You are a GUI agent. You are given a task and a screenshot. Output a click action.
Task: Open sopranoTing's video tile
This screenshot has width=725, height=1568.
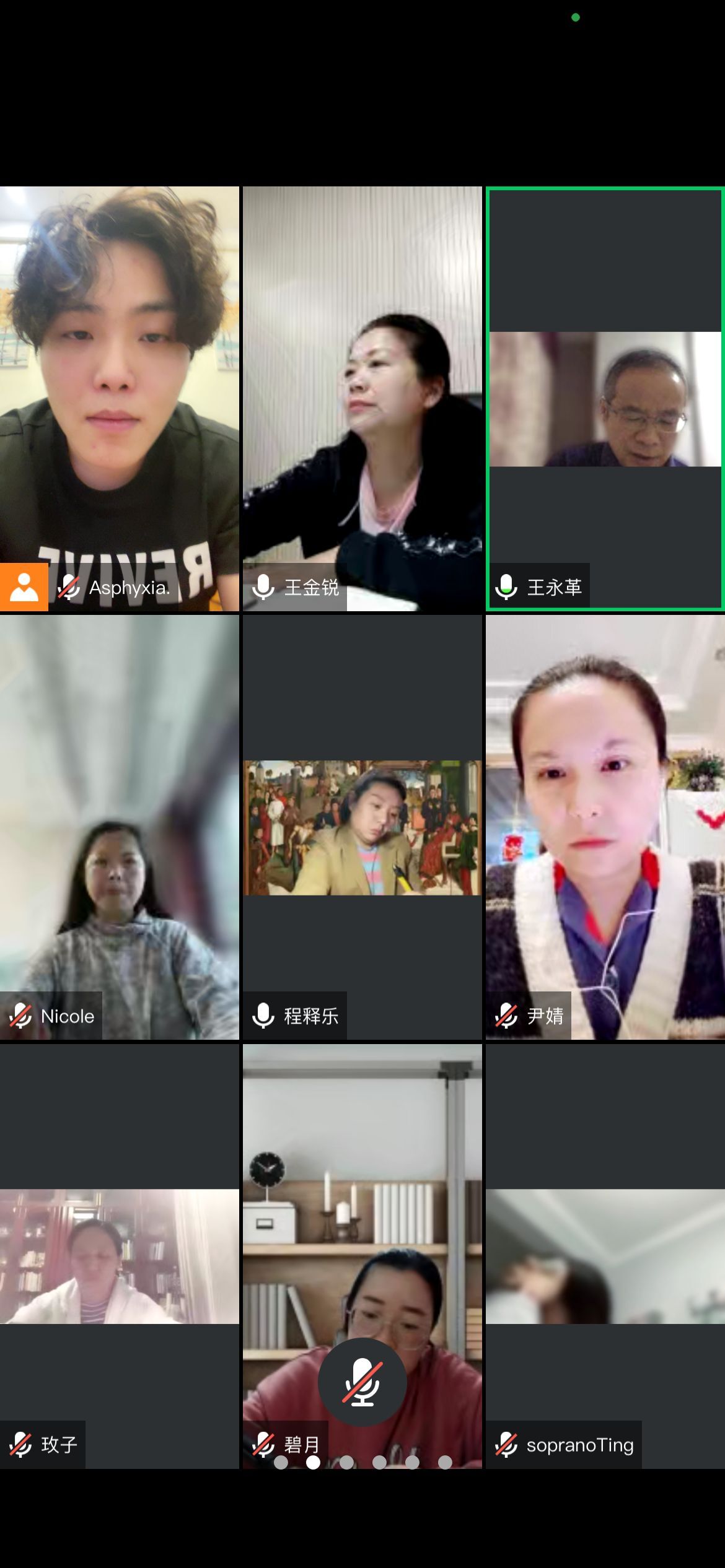(x=605, y=1256)
